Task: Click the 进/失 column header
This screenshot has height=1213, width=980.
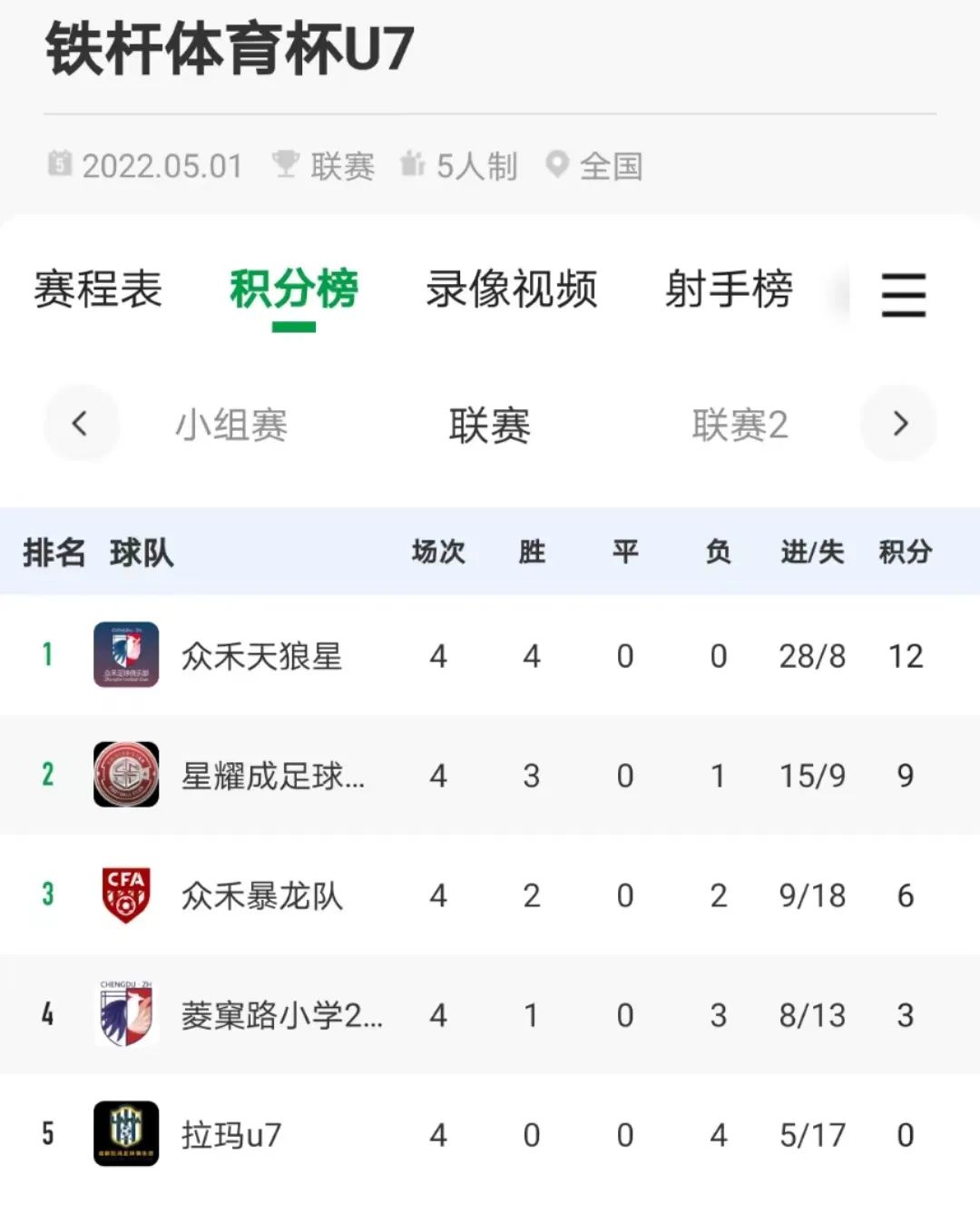Action: point(810,552)
